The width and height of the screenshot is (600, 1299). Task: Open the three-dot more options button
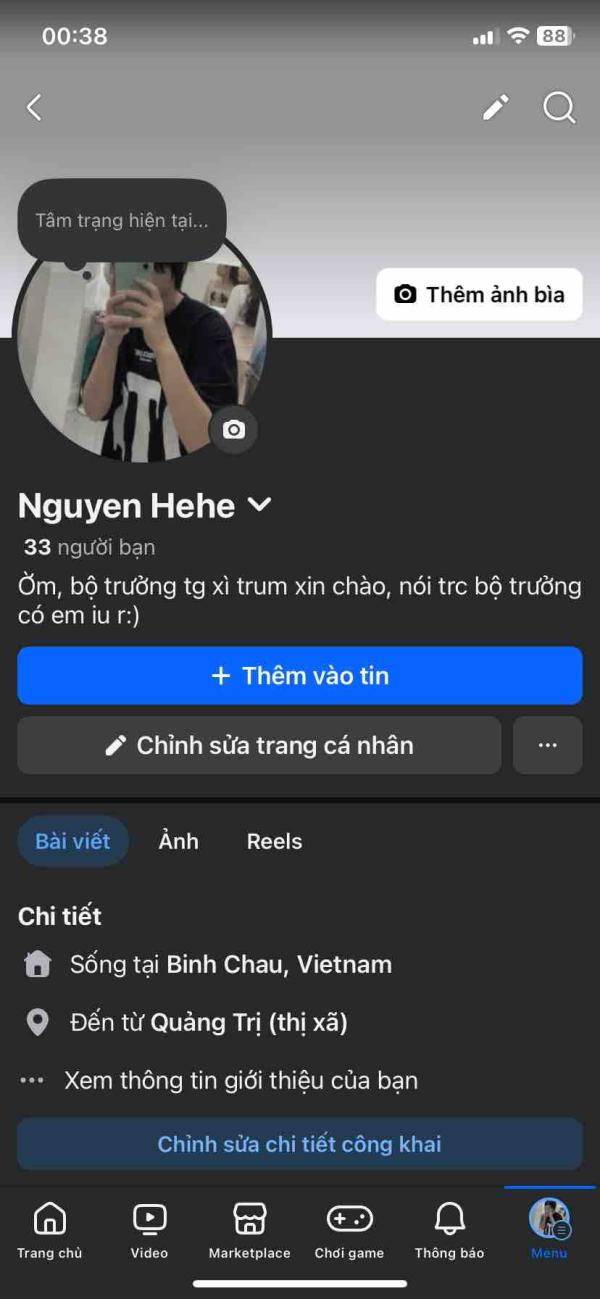click(547, 745)
